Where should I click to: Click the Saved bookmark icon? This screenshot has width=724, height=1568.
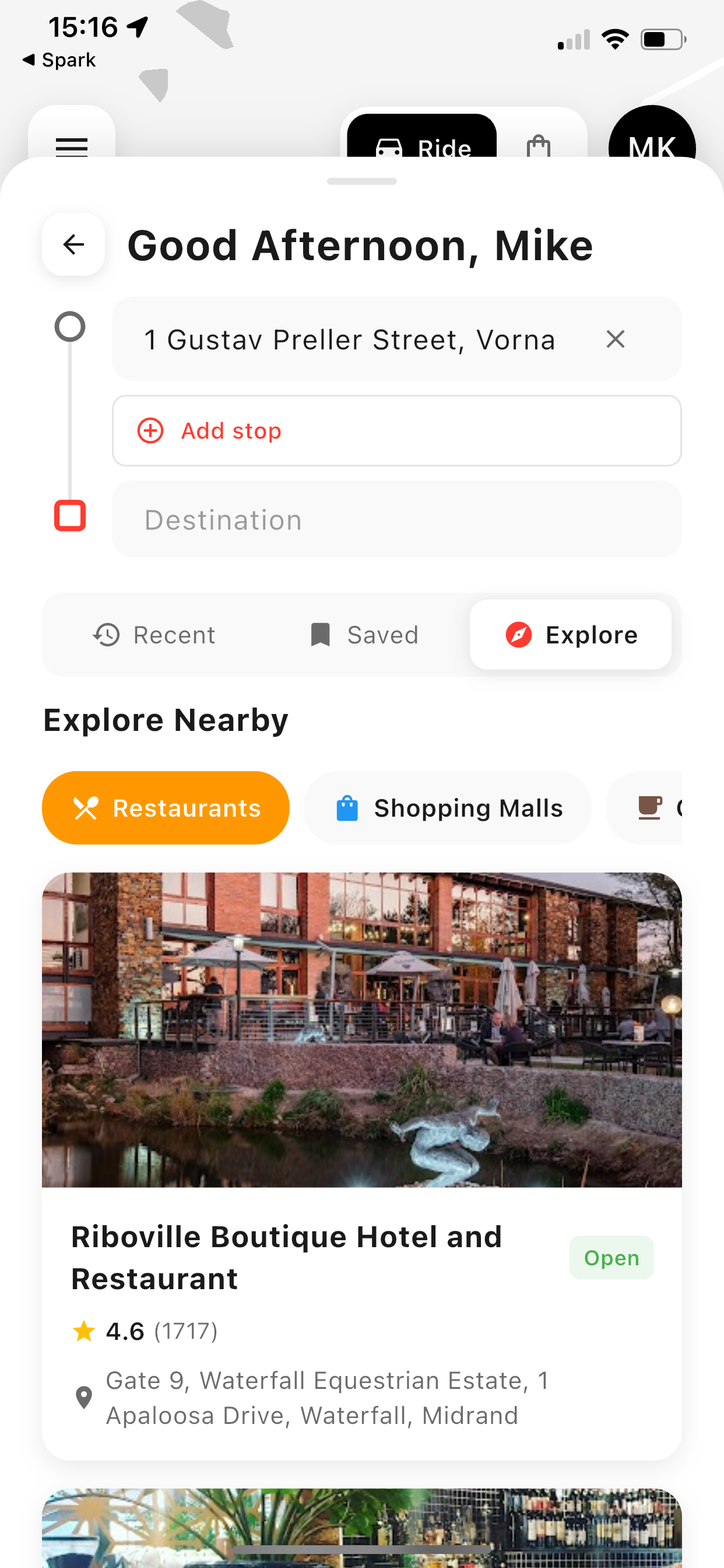pyautogui.click(x=321, y=634)
